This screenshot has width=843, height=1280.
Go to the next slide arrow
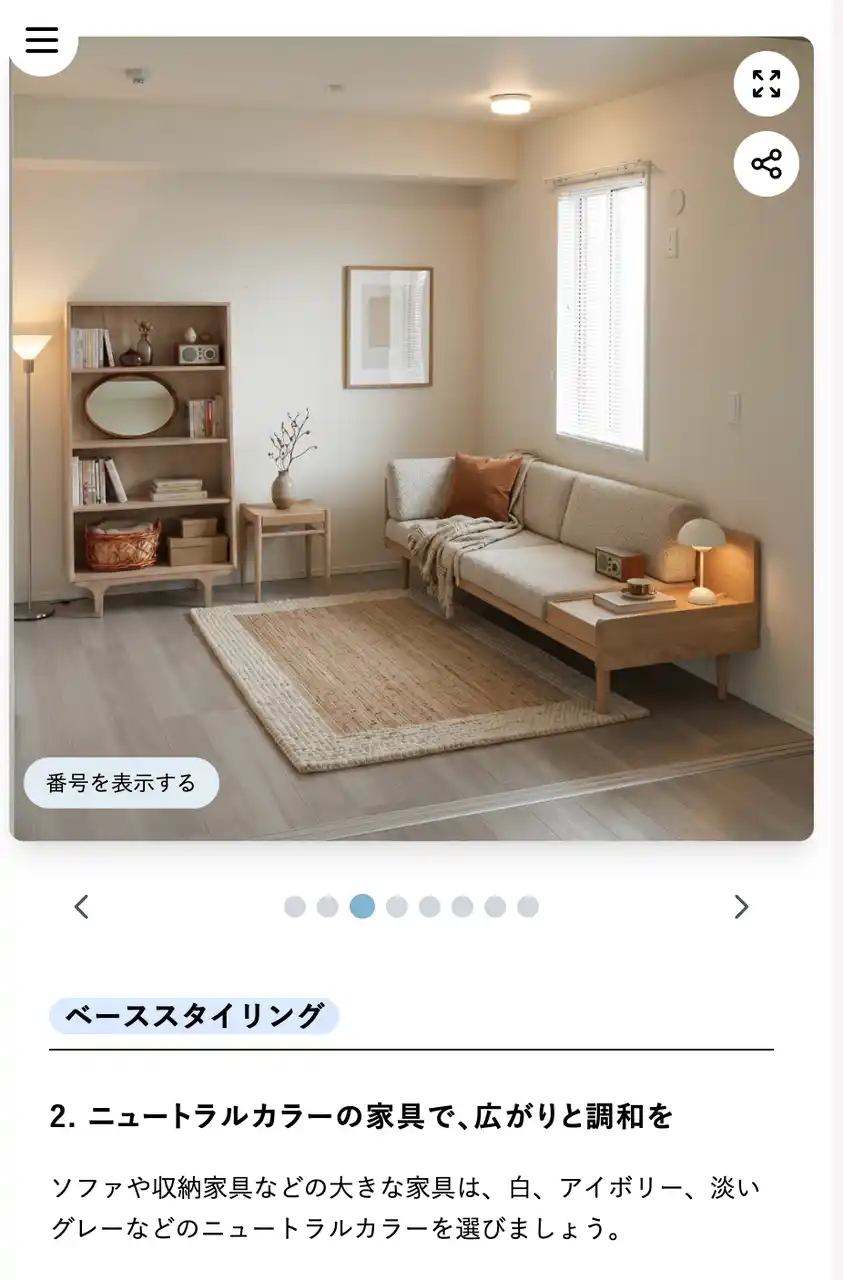741,907
